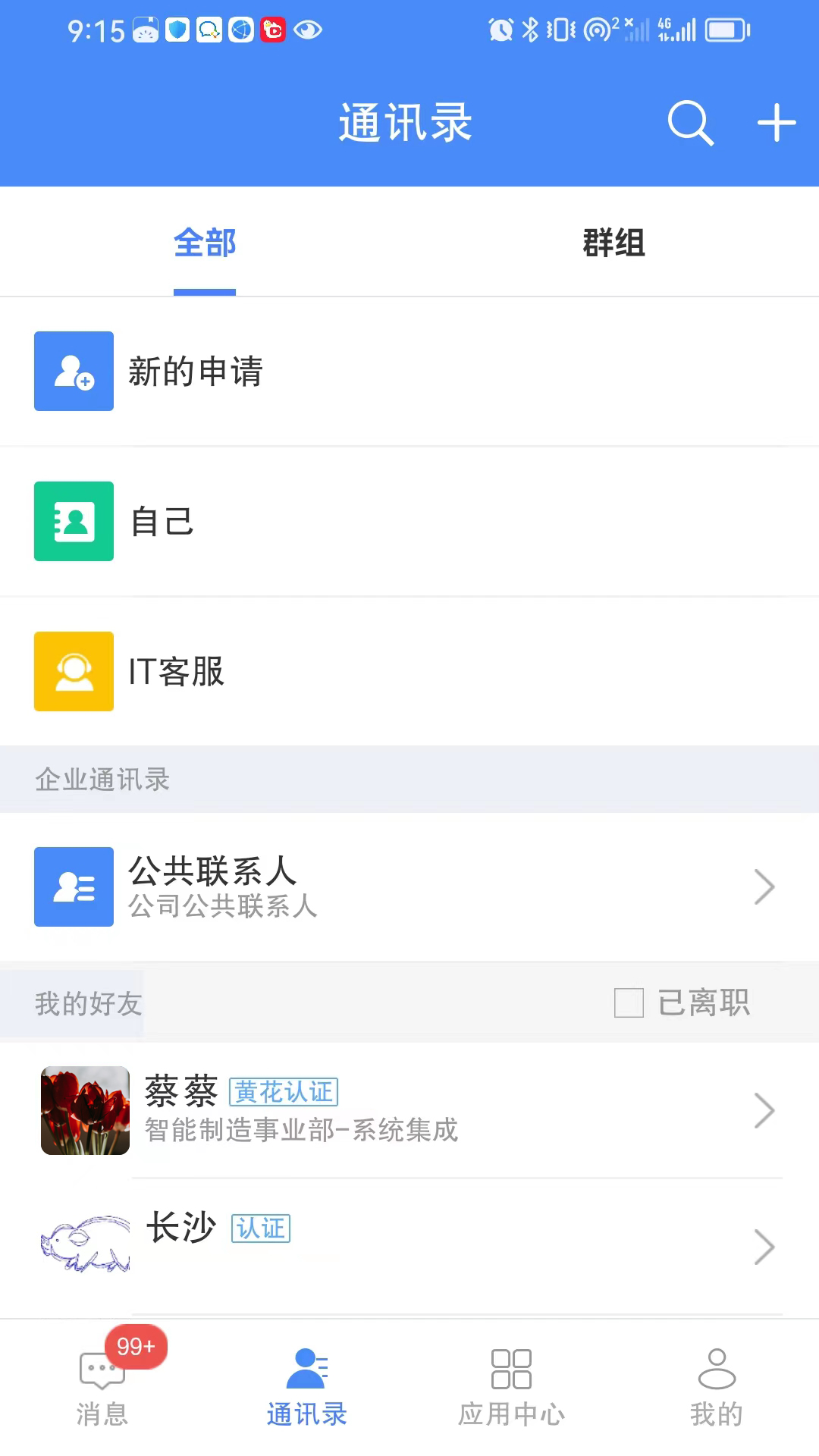Open contact 长沙

(409, 1246)
